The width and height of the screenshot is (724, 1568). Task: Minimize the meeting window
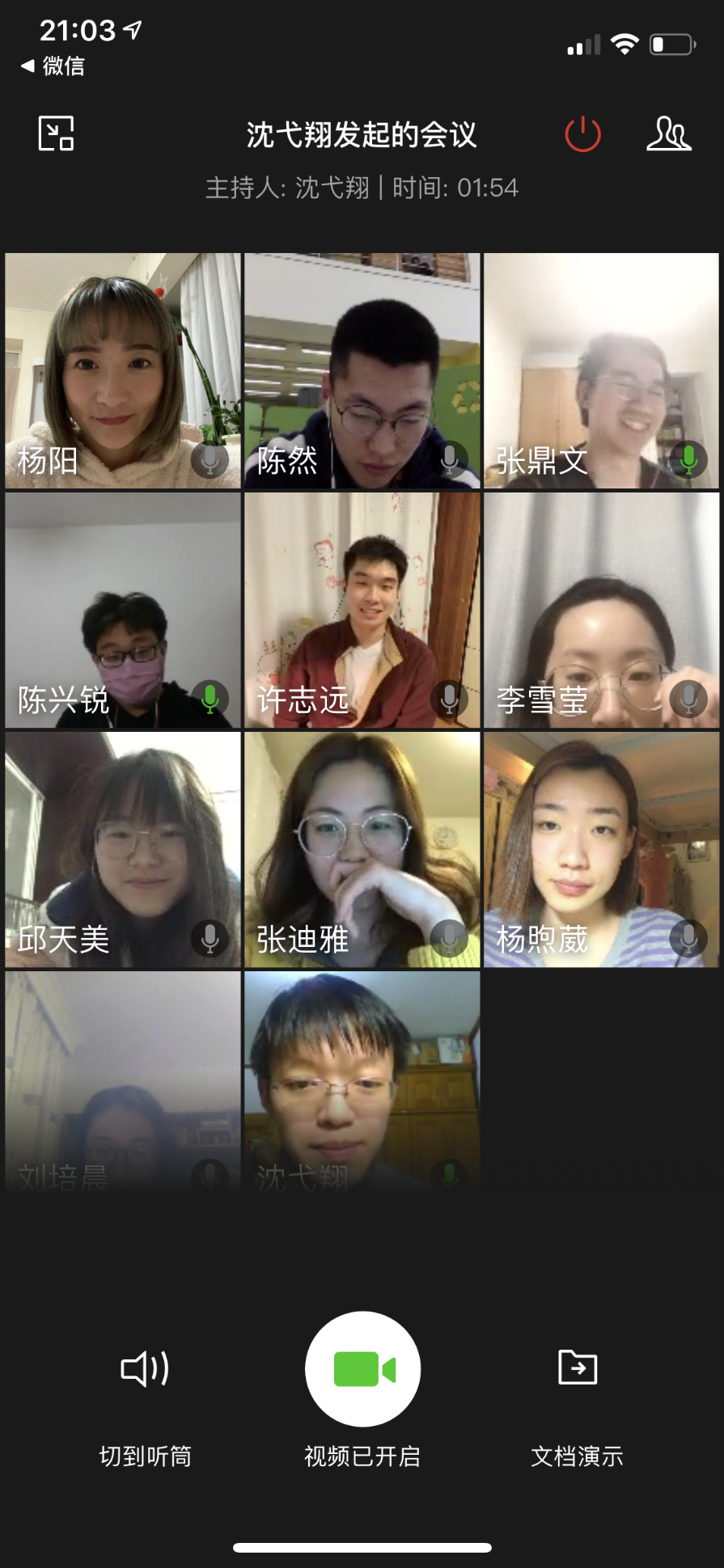(56, 133)
